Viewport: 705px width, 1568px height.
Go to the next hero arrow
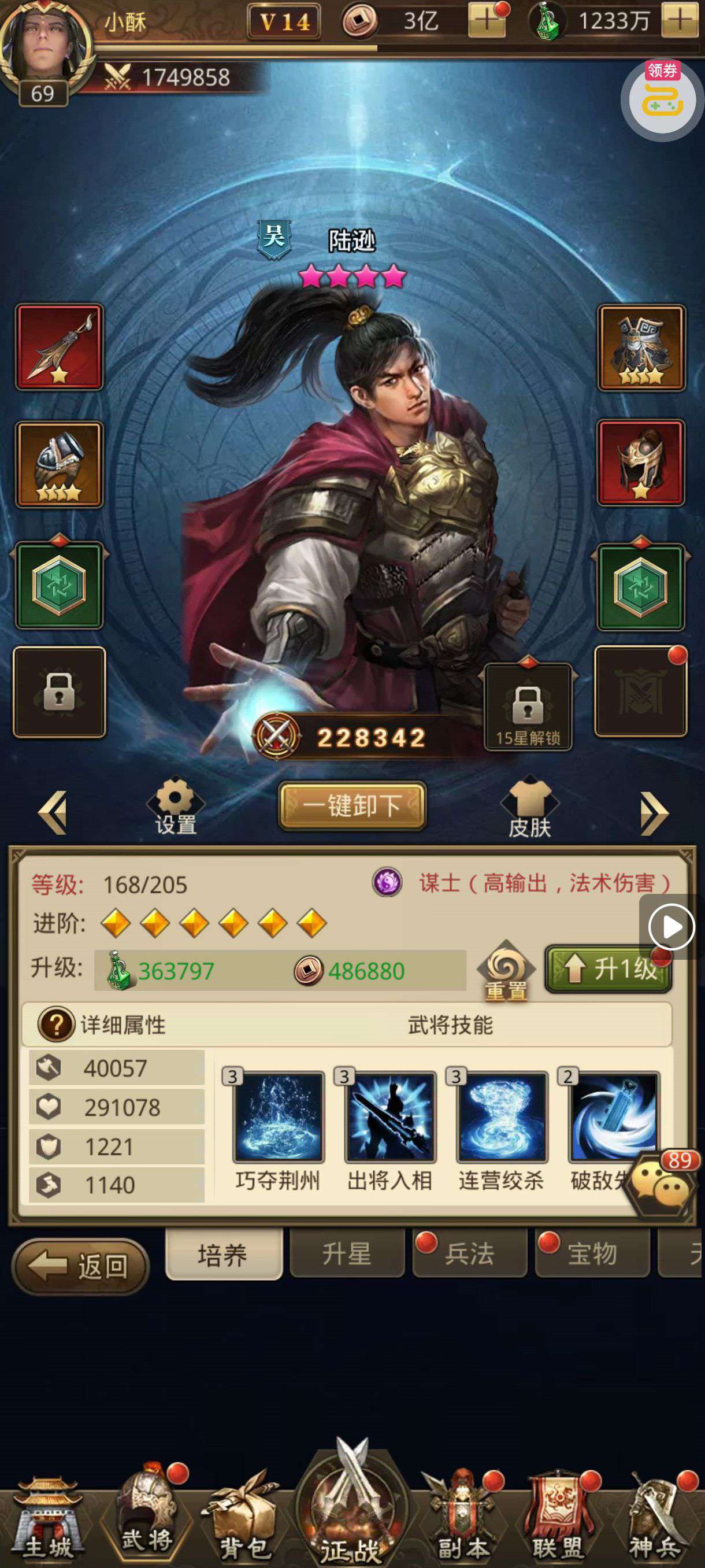(654, 813)
